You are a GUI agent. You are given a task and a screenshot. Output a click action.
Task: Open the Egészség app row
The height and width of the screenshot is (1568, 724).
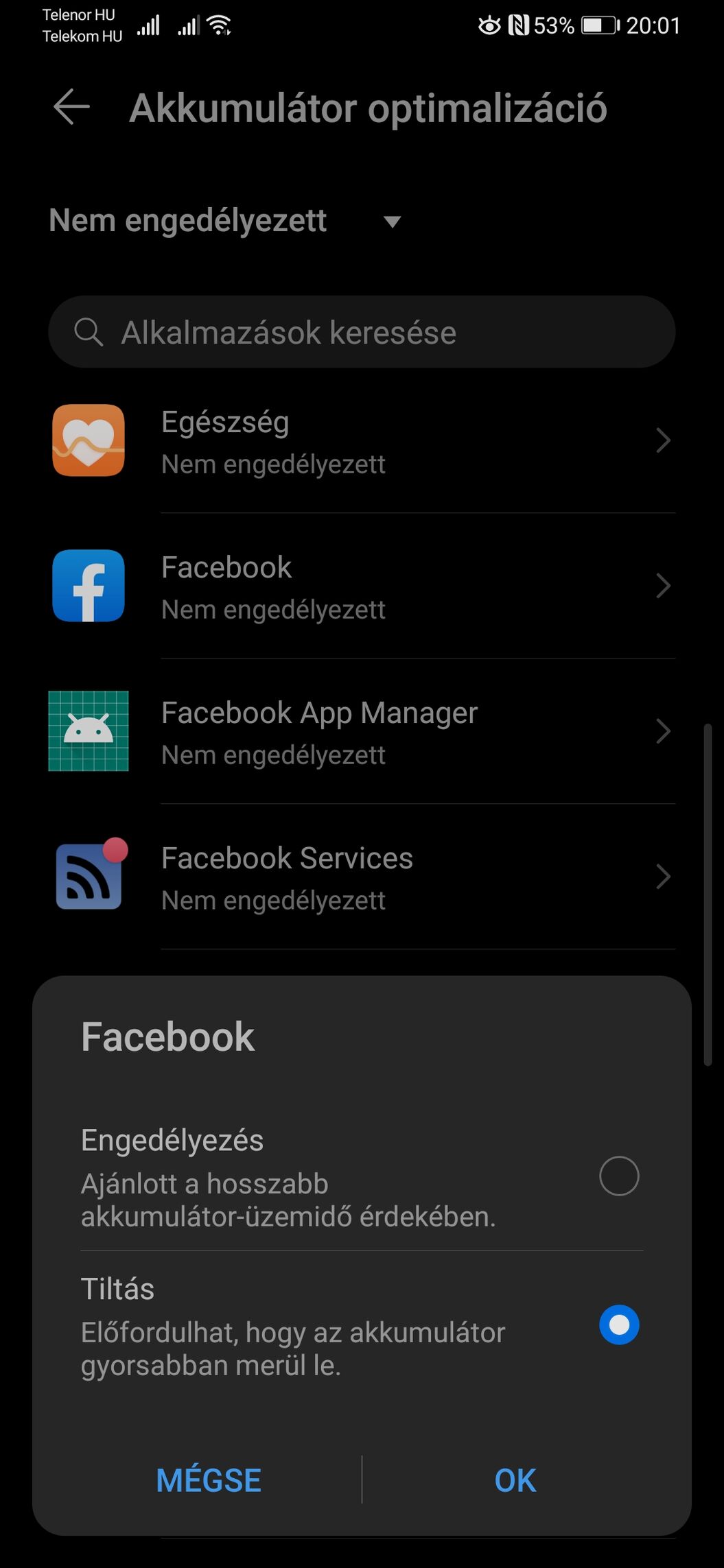[362, 441]
